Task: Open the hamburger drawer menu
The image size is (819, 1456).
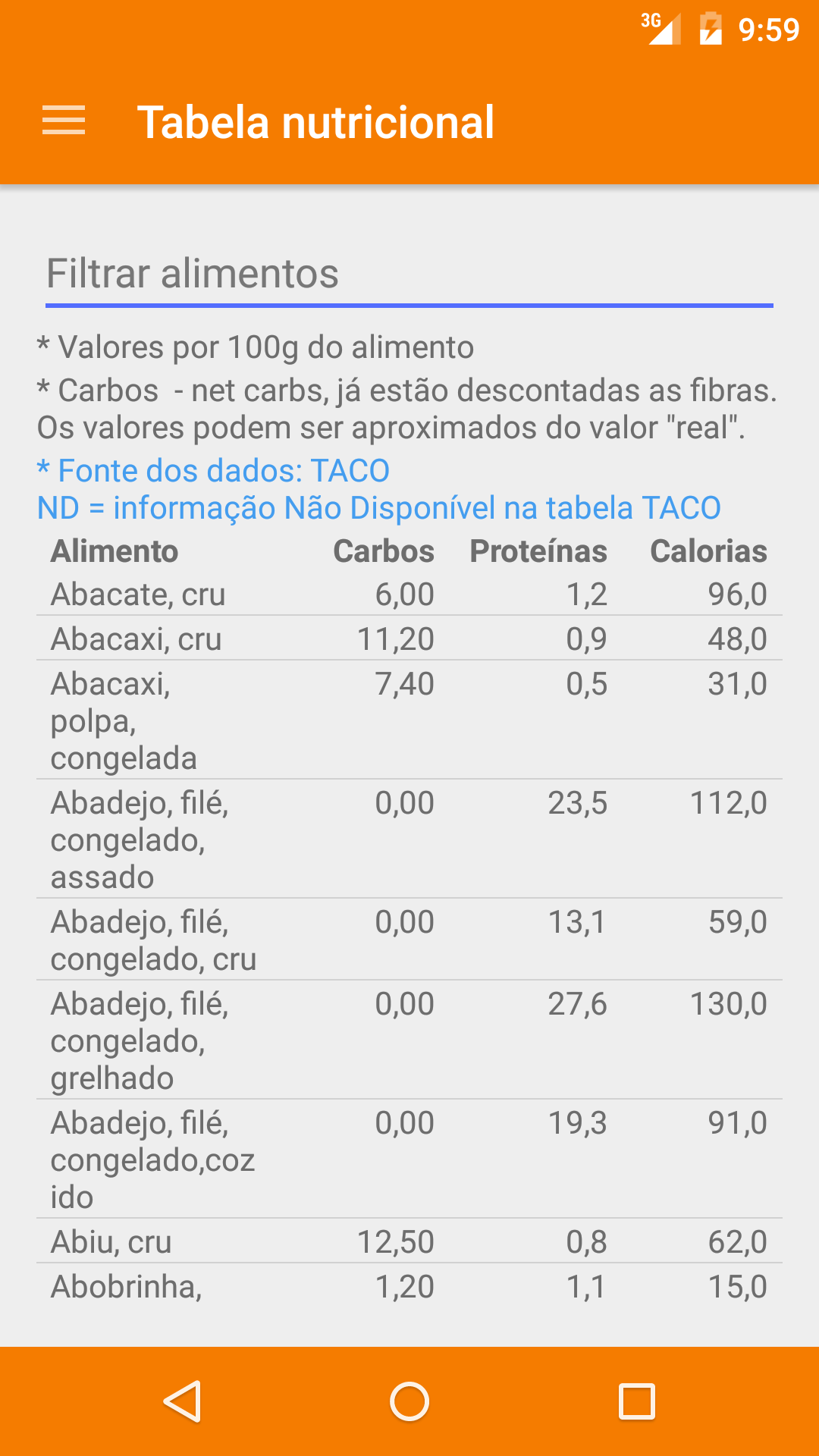Action: 64,121
